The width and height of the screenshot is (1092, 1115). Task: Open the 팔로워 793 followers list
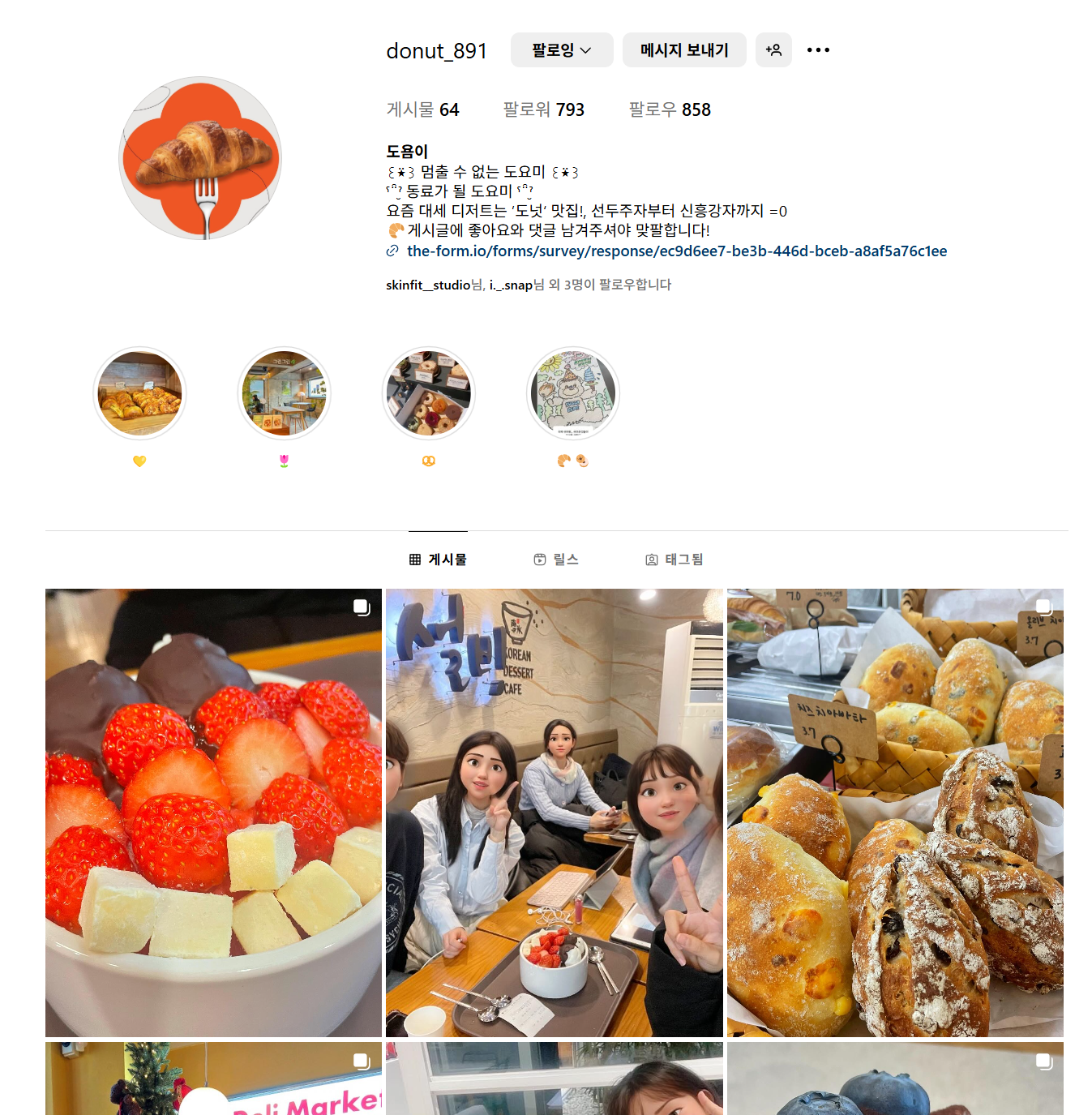543,109
